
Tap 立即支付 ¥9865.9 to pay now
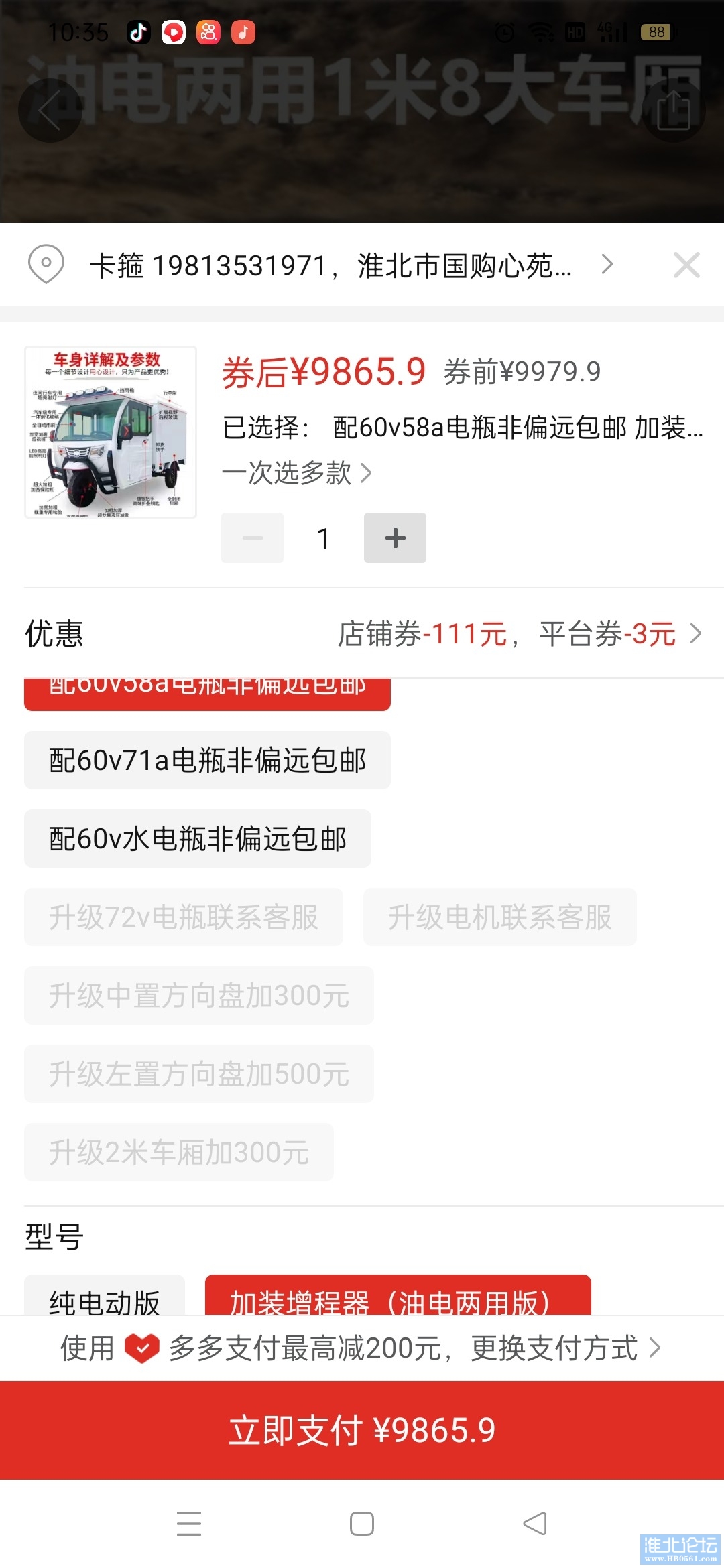362,1430
